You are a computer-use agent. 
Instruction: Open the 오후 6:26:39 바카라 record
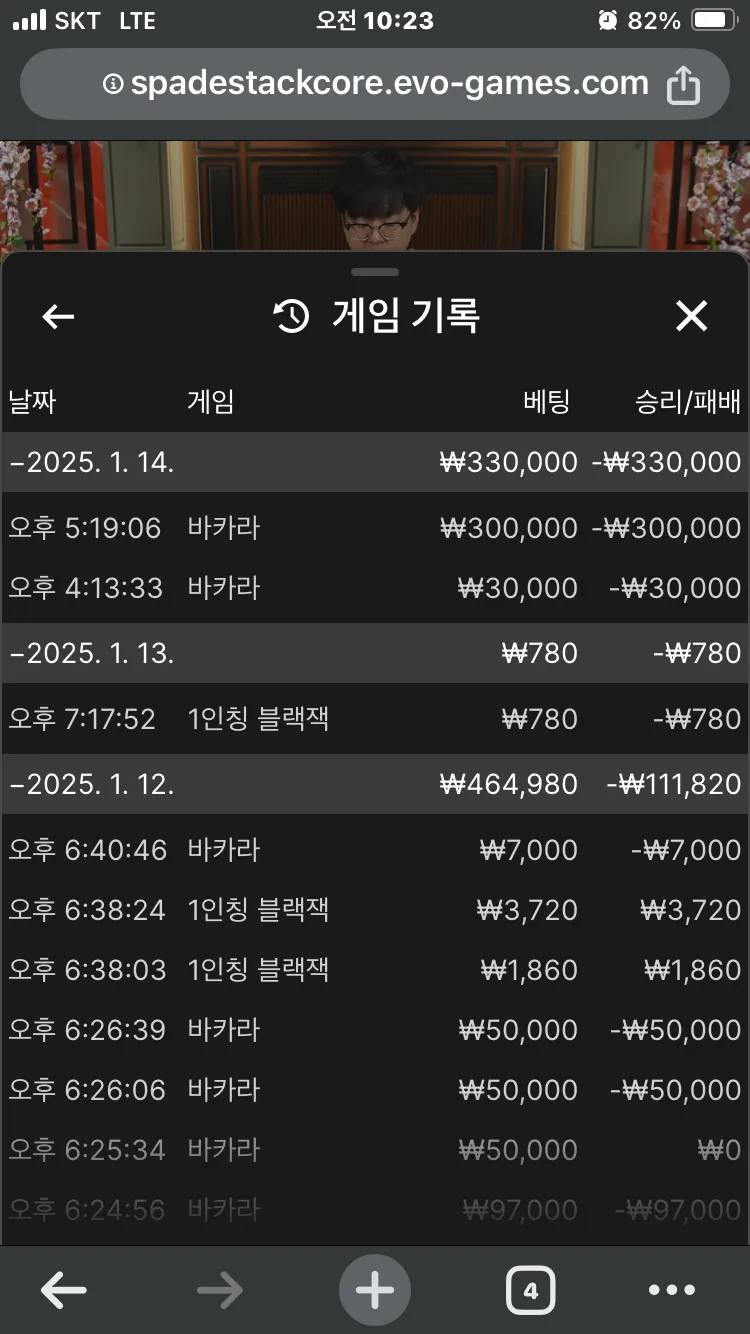(375, 1030)
